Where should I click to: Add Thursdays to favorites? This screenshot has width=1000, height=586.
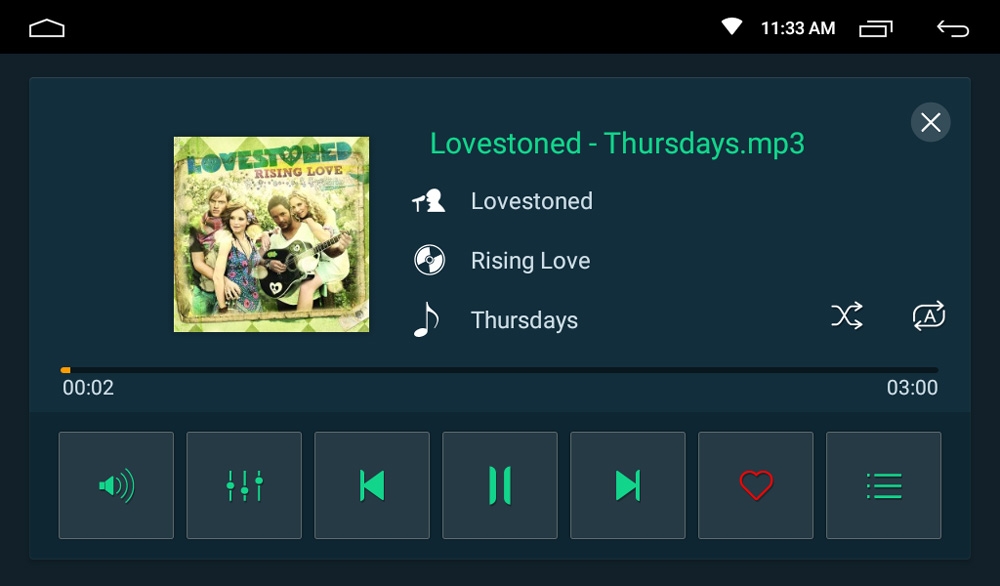[756, 486]
